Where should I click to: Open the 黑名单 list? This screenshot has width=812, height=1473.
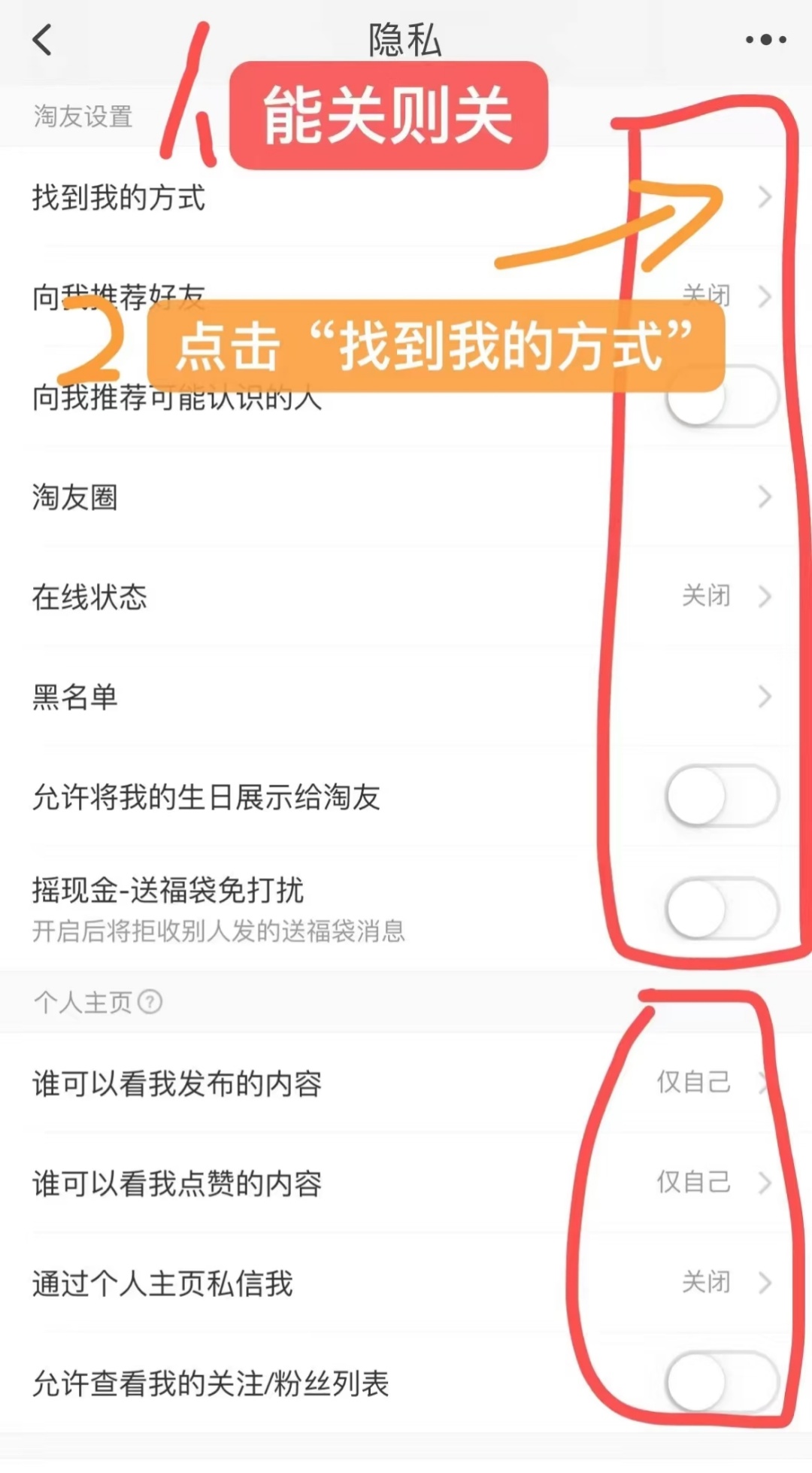(406, 697)
